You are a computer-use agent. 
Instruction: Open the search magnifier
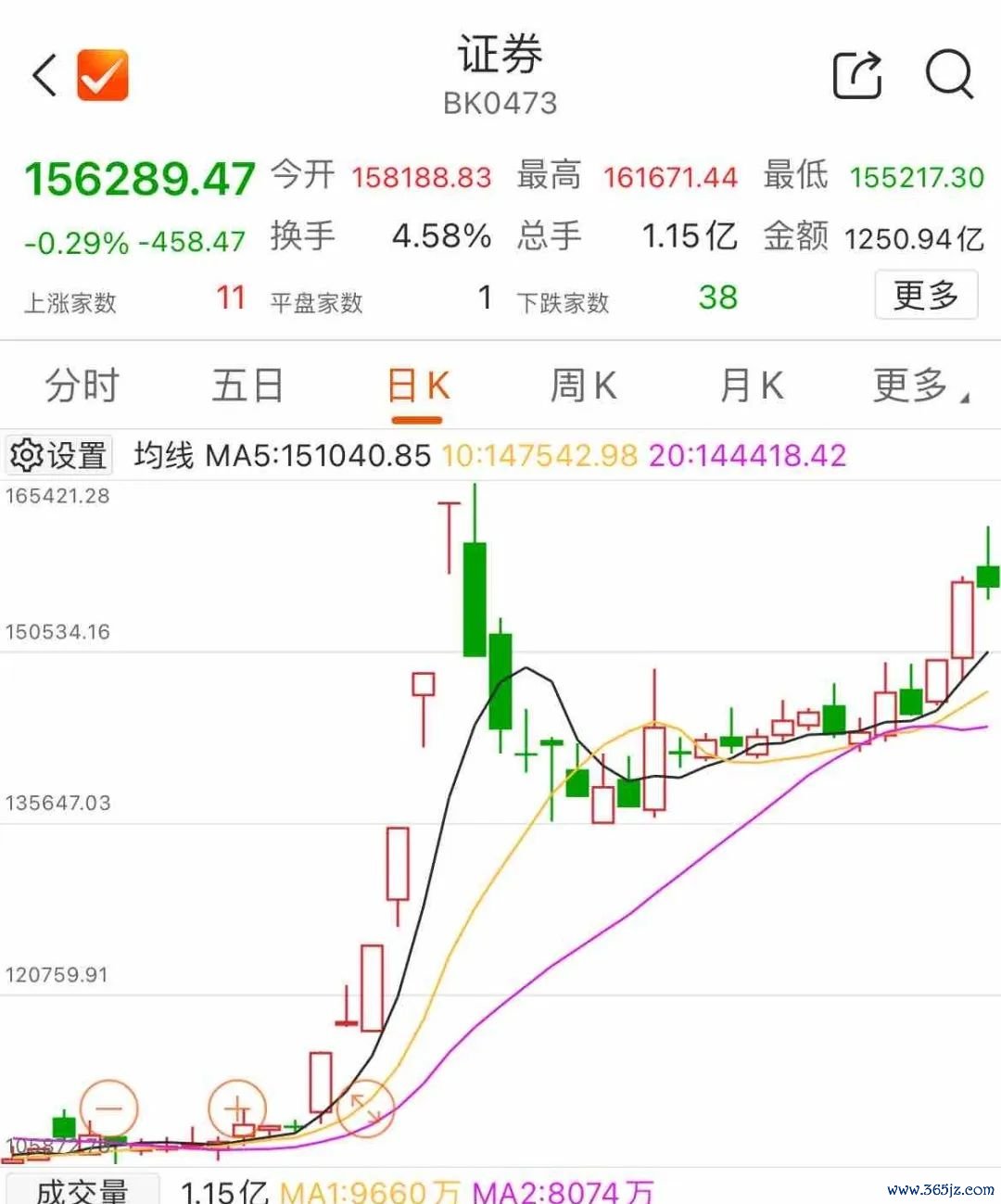(x=949, y=73)
